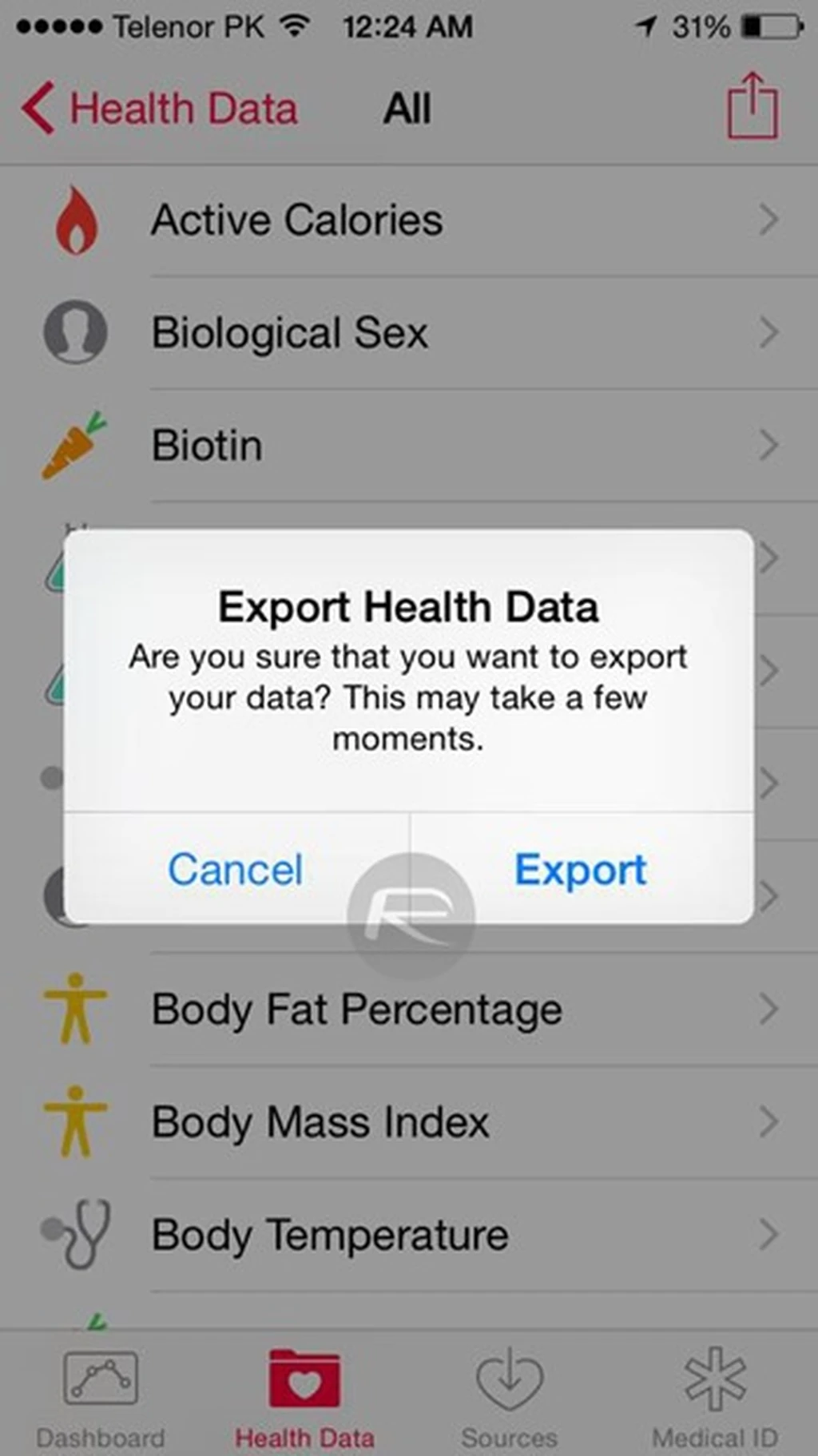Open Body Mass Index row

(x=407, y=1121)
